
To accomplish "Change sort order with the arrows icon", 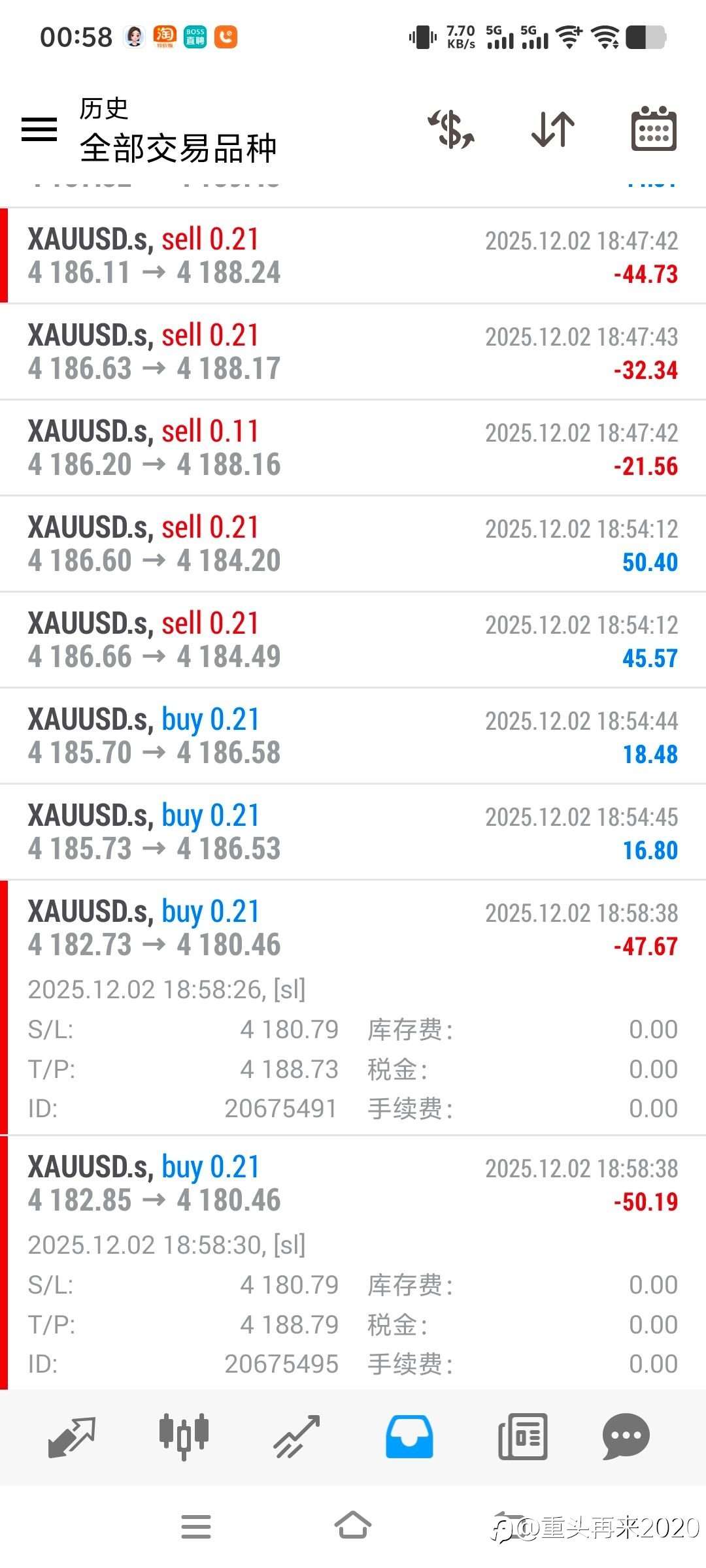I will point(552,129).
